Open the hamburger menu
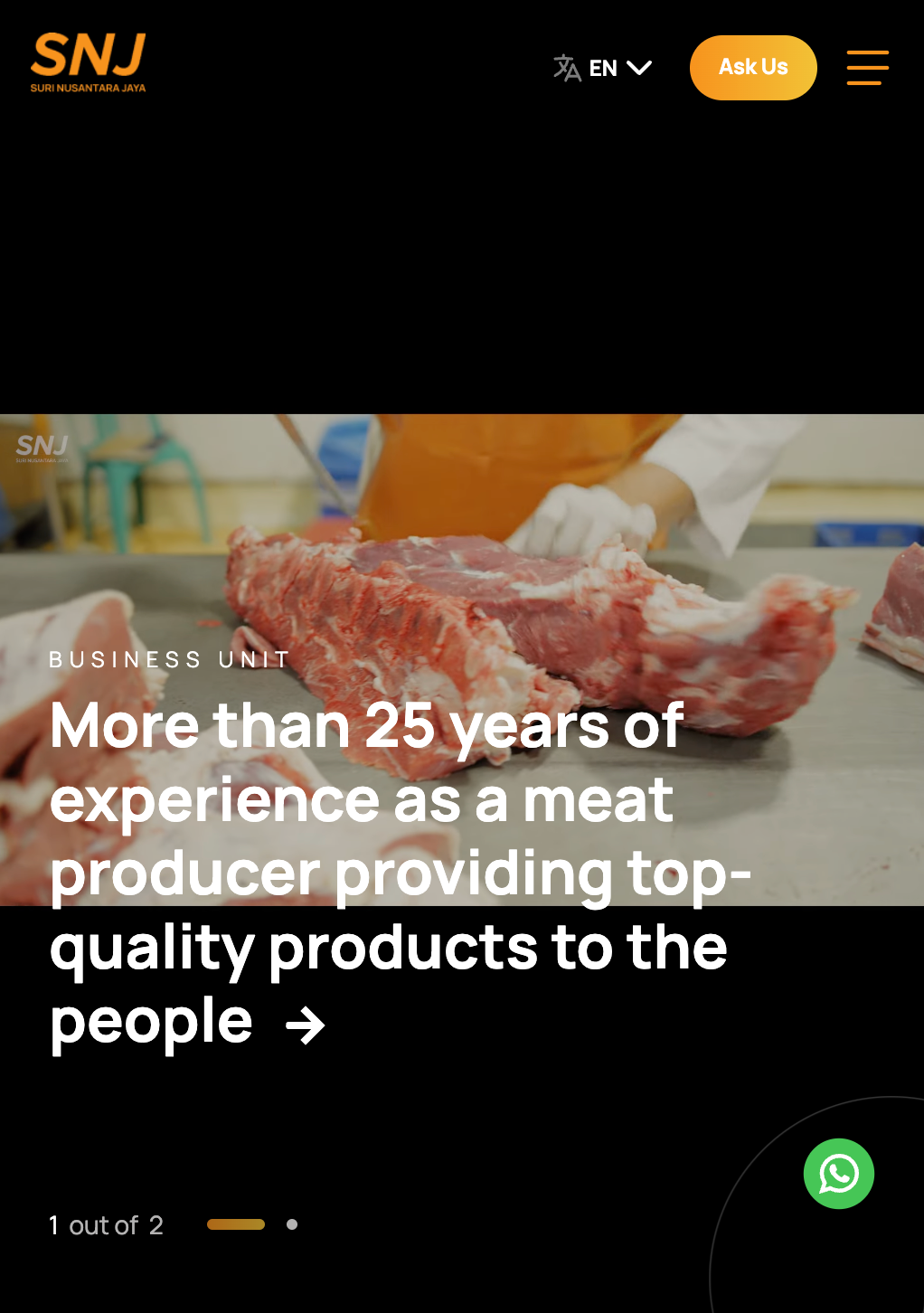 coord(867,68)
